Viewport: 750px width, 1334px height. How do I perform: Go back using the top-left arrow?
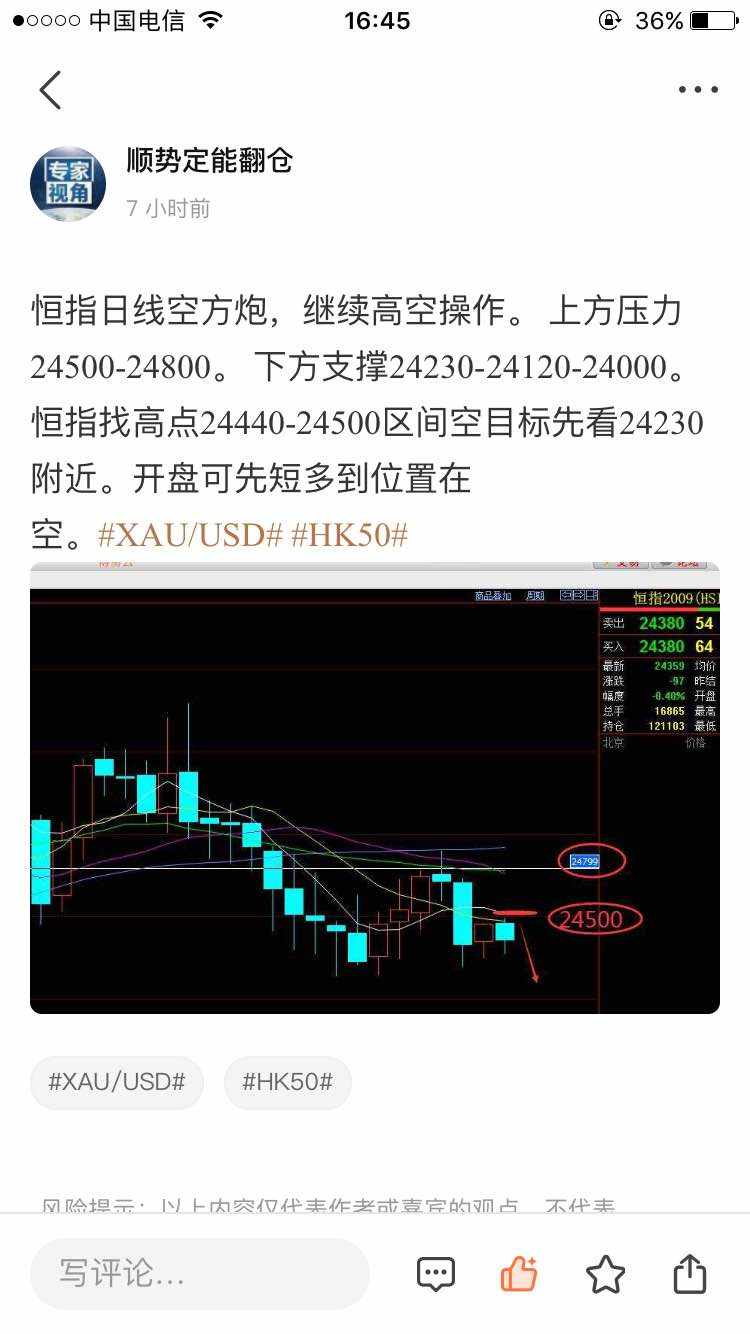click(x=50, y=90)
